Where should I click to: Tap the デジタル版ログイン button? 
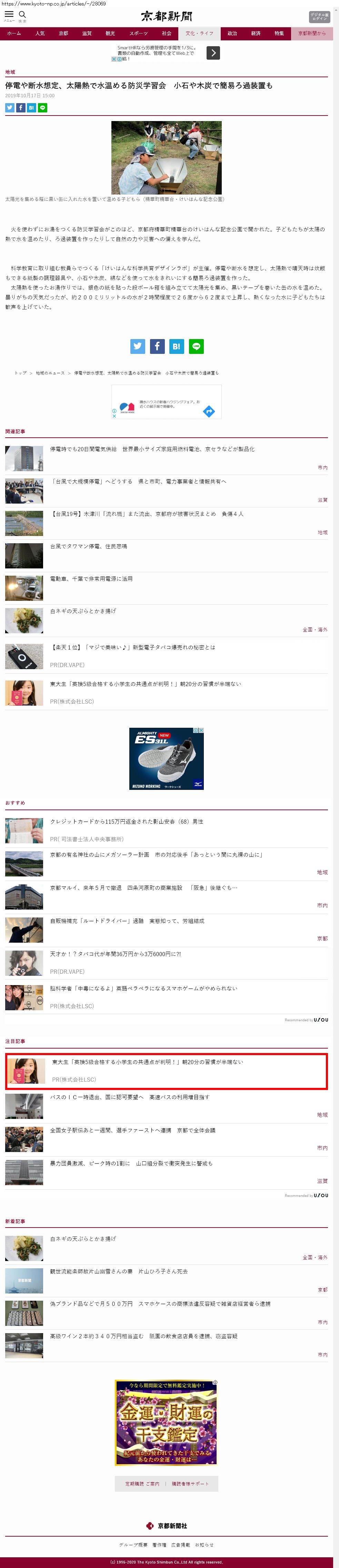pyautogui.click(x=319, y=17)
